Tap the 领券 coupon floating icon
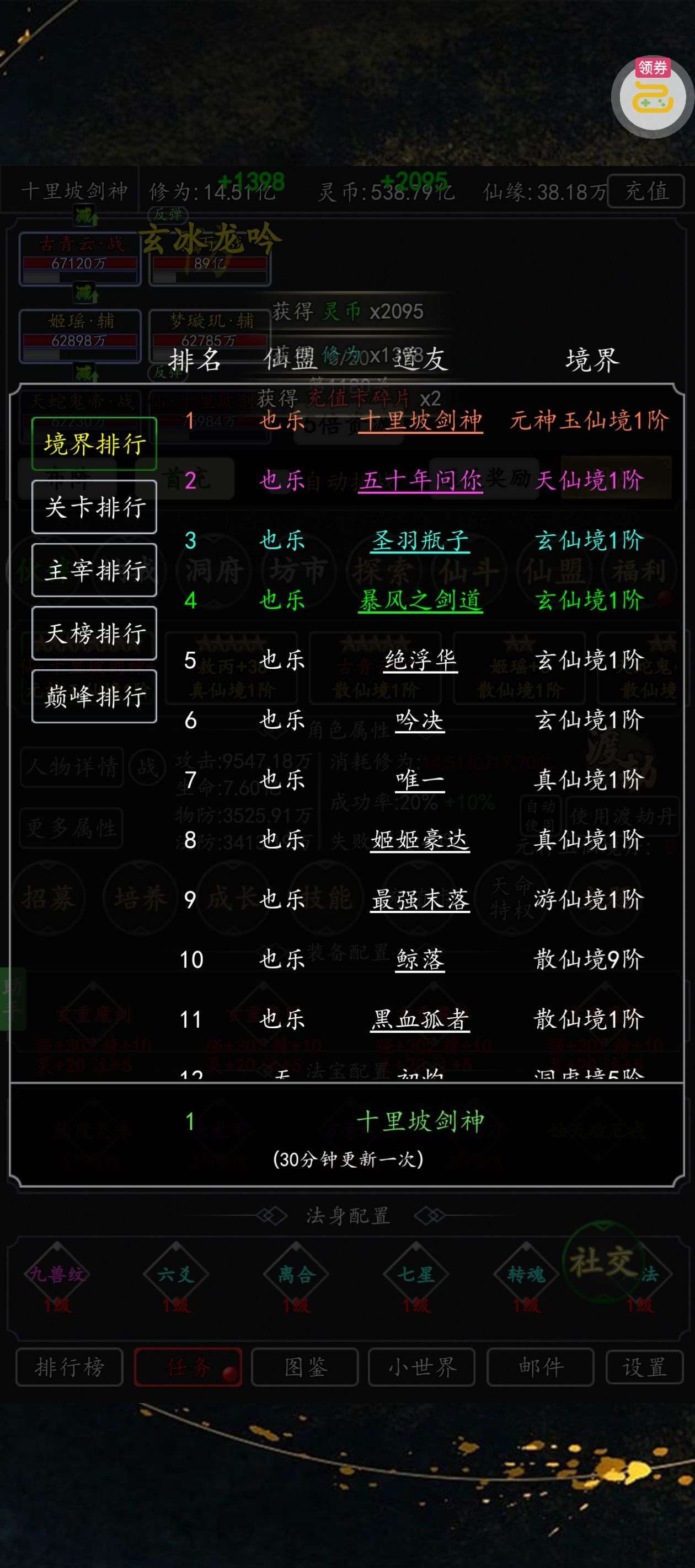The height and width of the screenshot is (1568, 695). pyautogui.click(x=653, y=96)
